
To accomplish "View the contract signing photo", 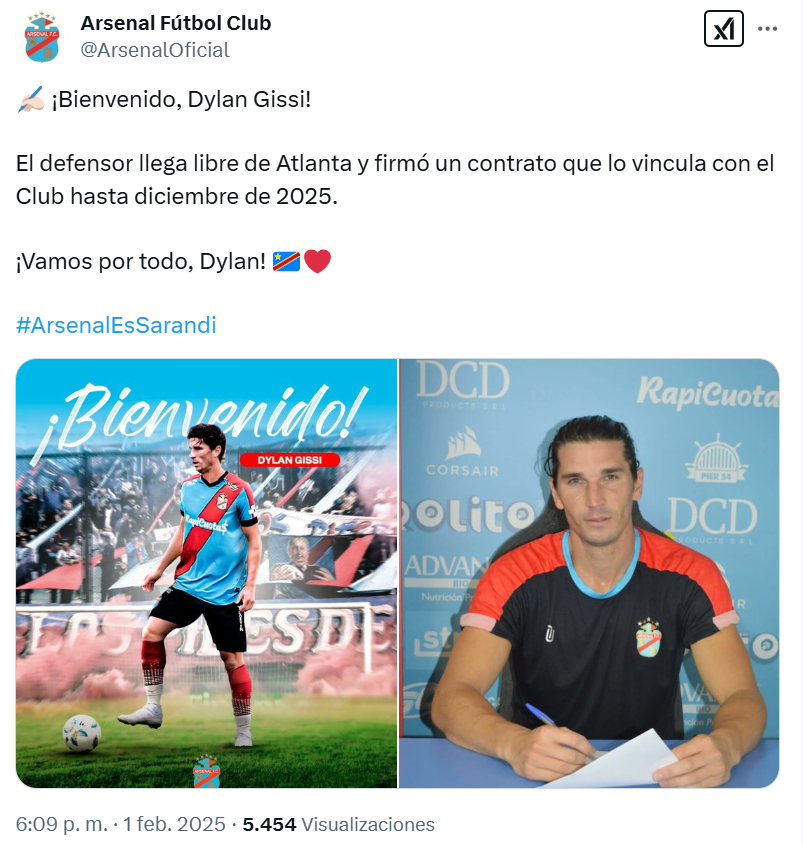I will click(589, 573).
